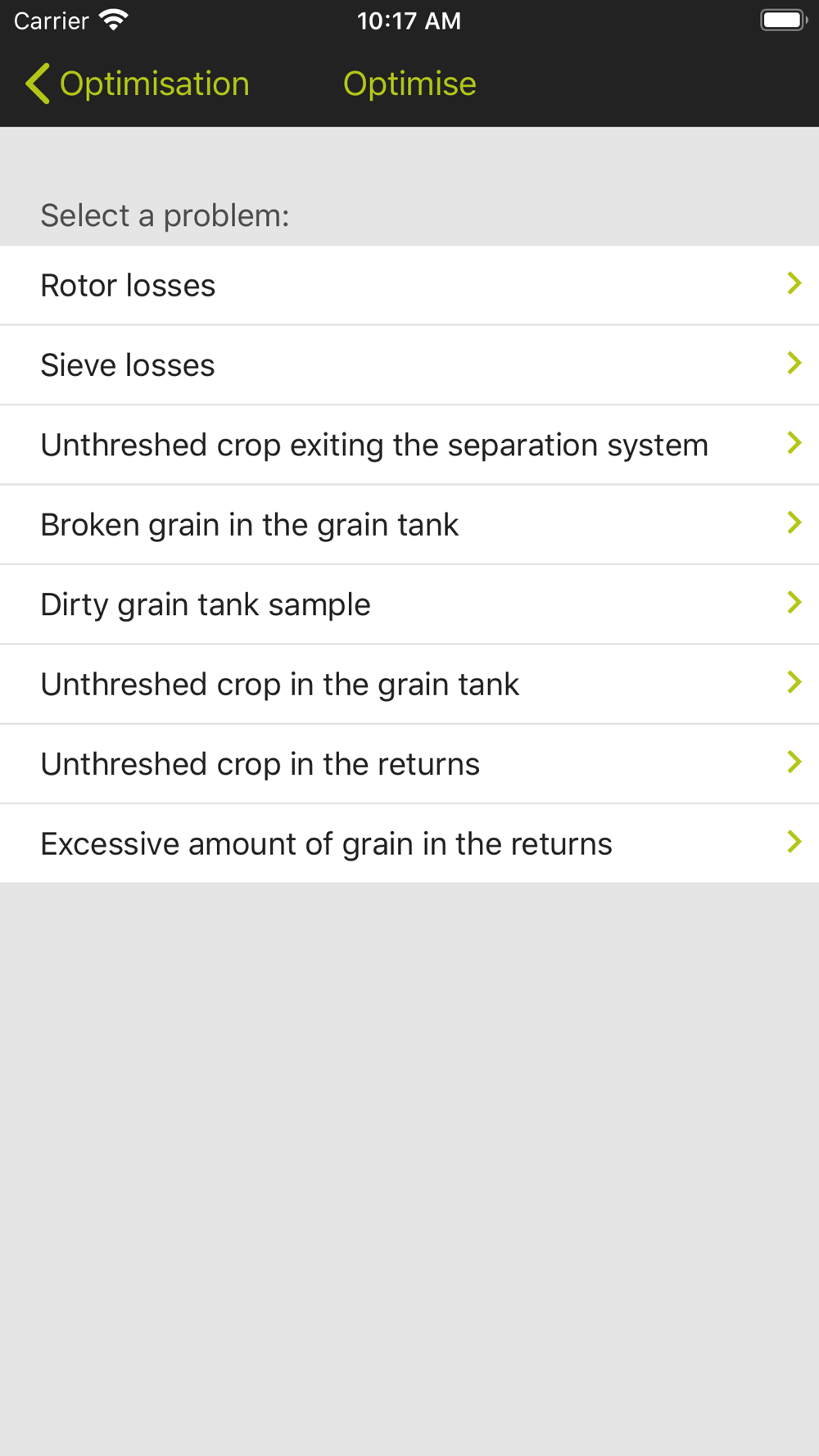Open Unthreshed crop exiting the separation system

point(409,445)
